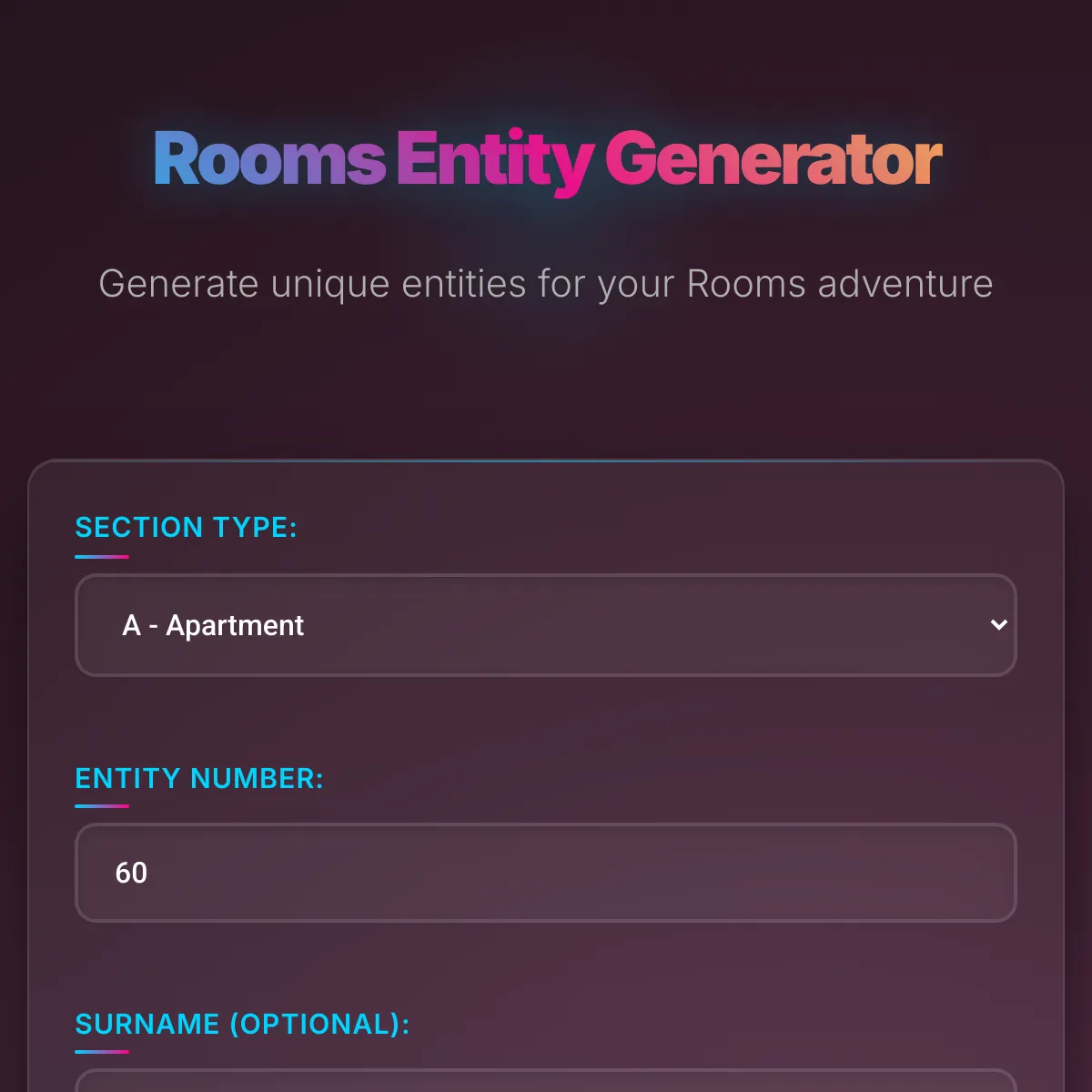Focus the Surname optional text field

pyautogui.click(x=545, y=1082)
